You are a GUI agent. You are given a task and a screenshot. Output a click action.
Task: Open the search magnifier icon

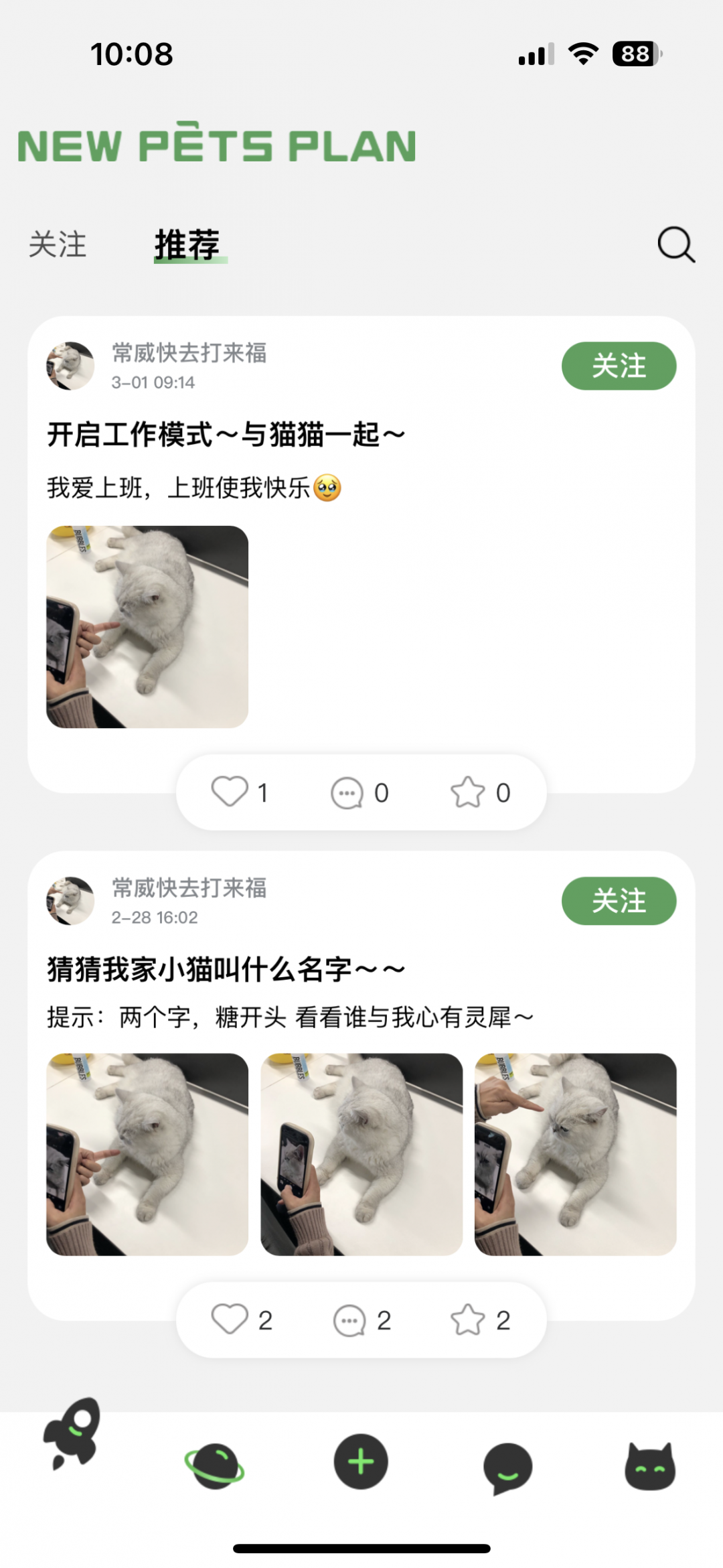pyautogui.click(x=675, y=244)
